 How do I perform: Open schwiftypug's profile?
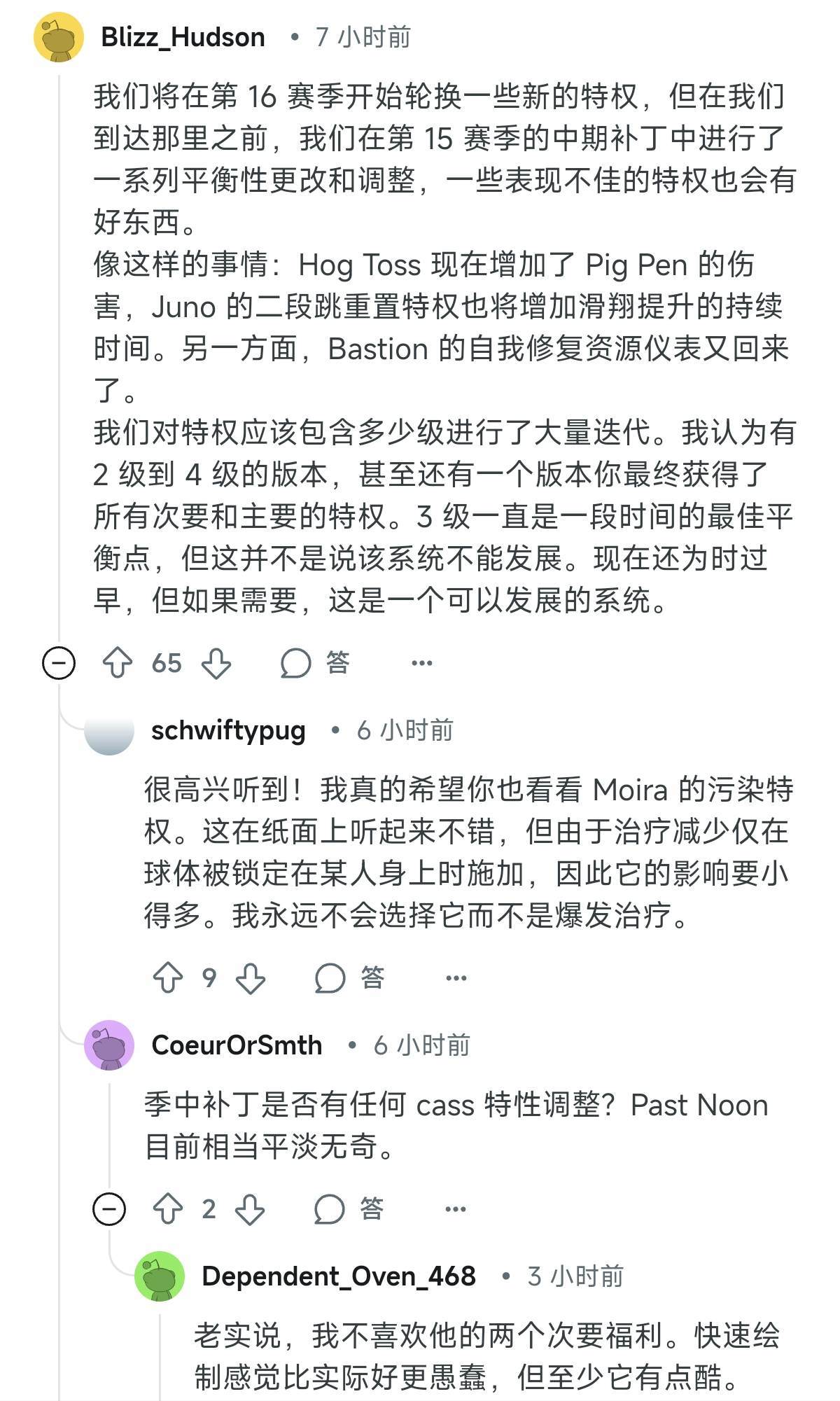(x=228, y=730)
